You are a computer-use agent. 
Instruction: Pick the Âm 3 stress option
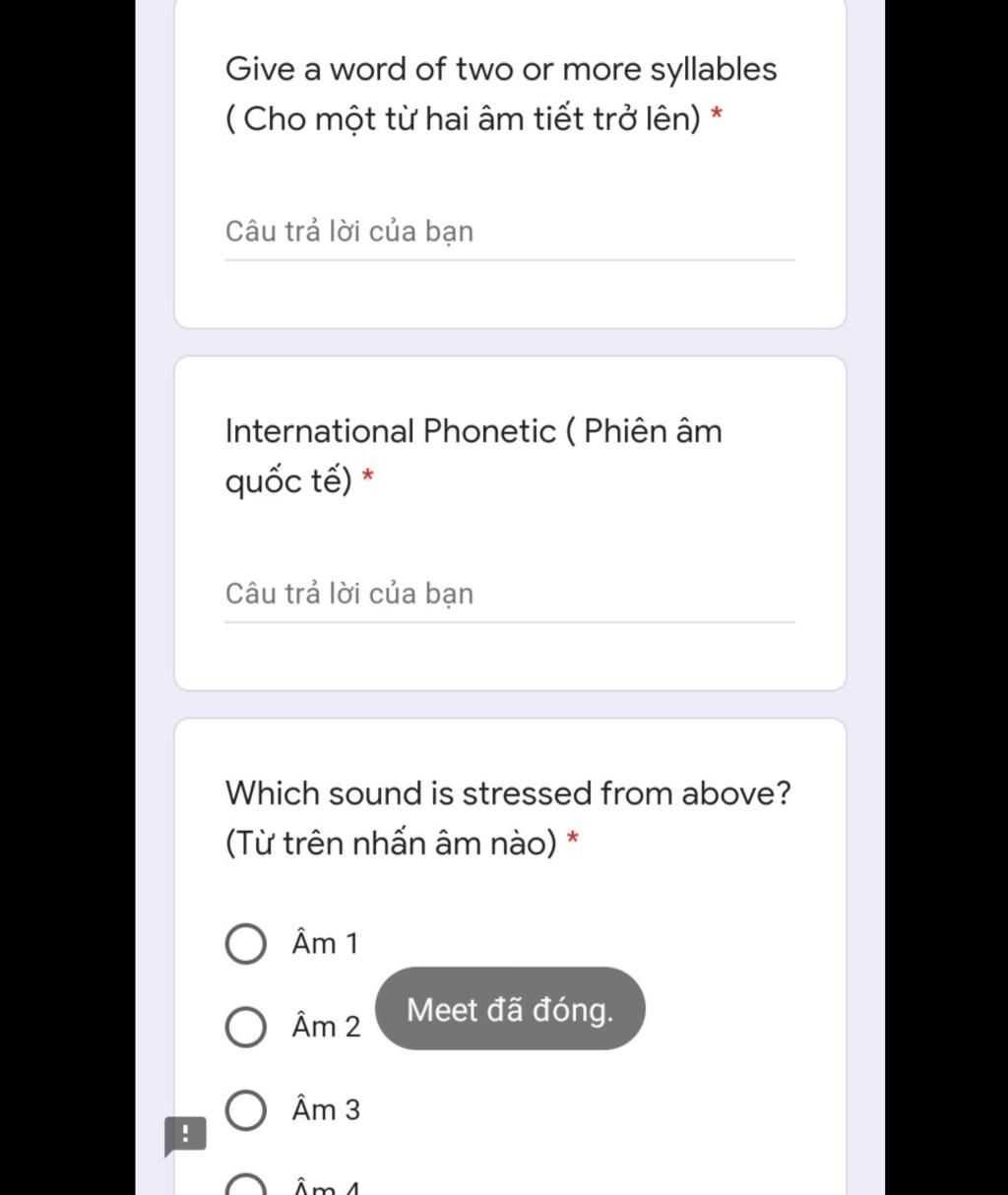pyautogui.click(x=245, y=1110)
